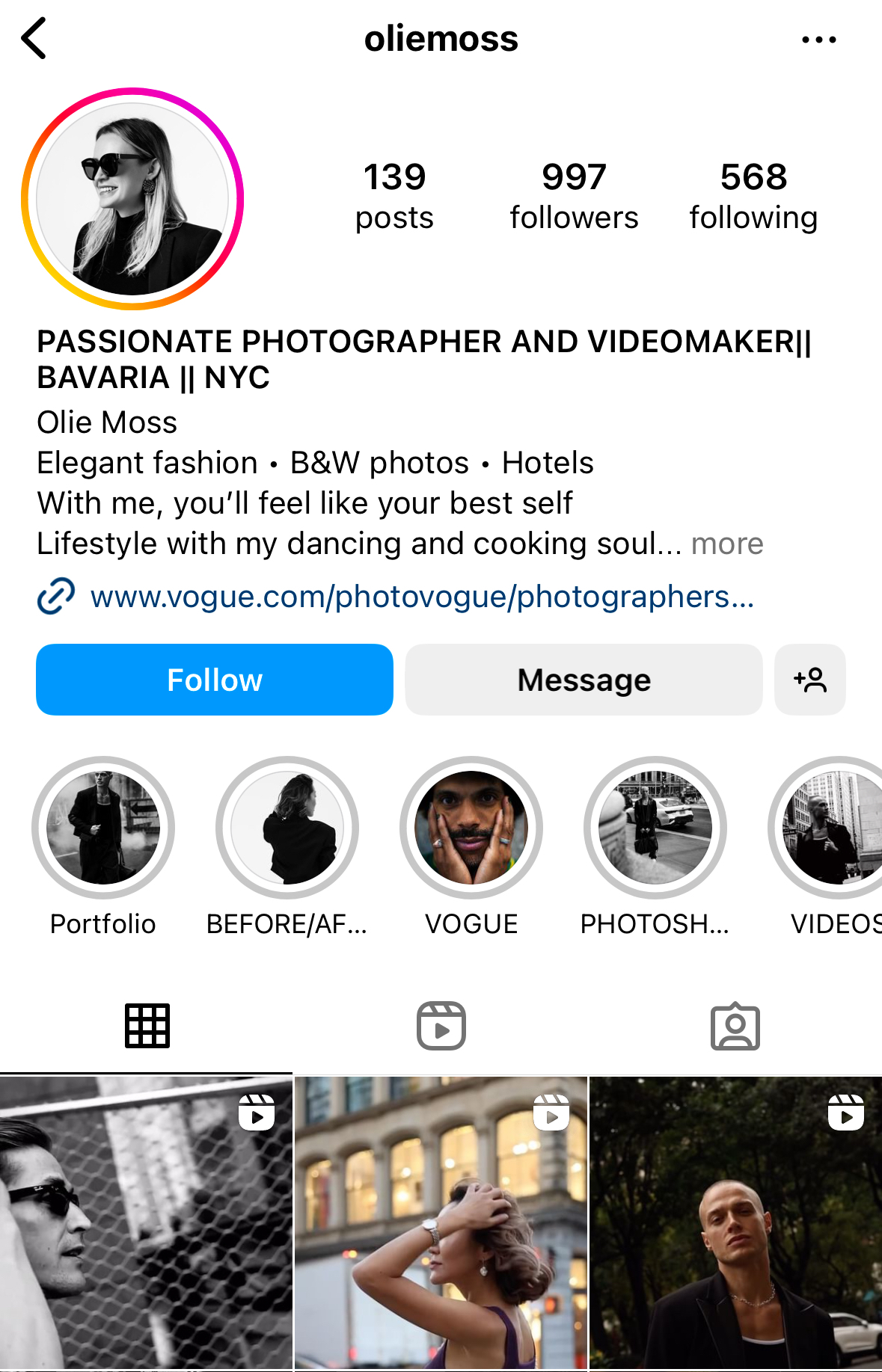Switch to the posts grid tab
Viewport: 882px width, 1372px height.
pos(147,1026)
